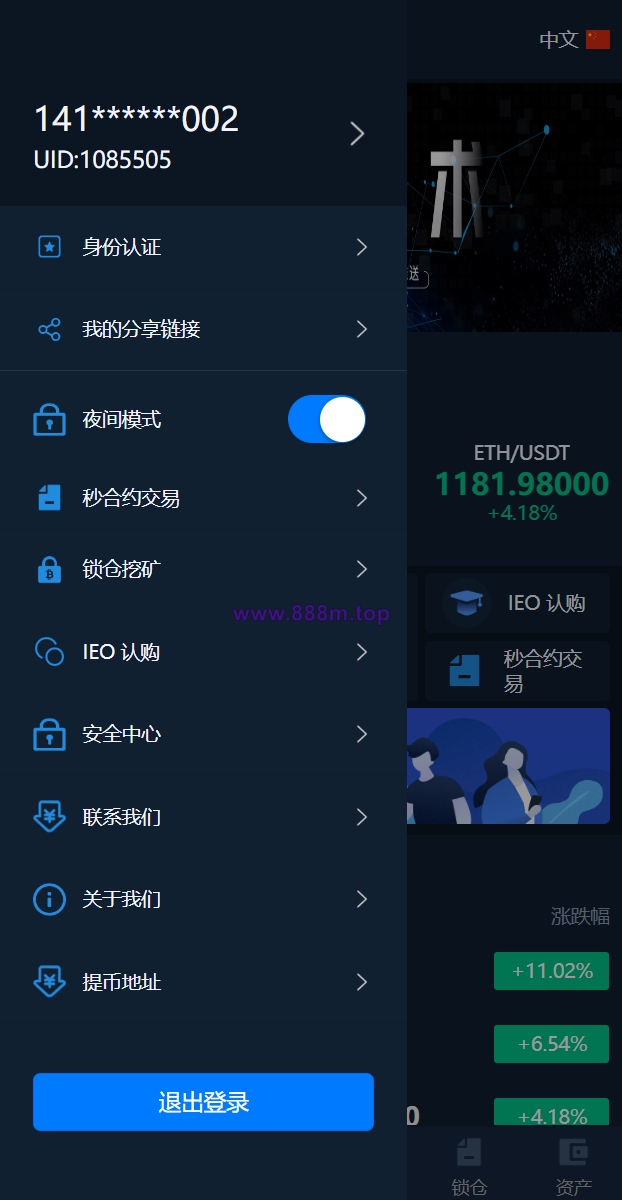Screen dimensions: 622x1200
Task: Open 我的分享链接 row
Action: 203,329
